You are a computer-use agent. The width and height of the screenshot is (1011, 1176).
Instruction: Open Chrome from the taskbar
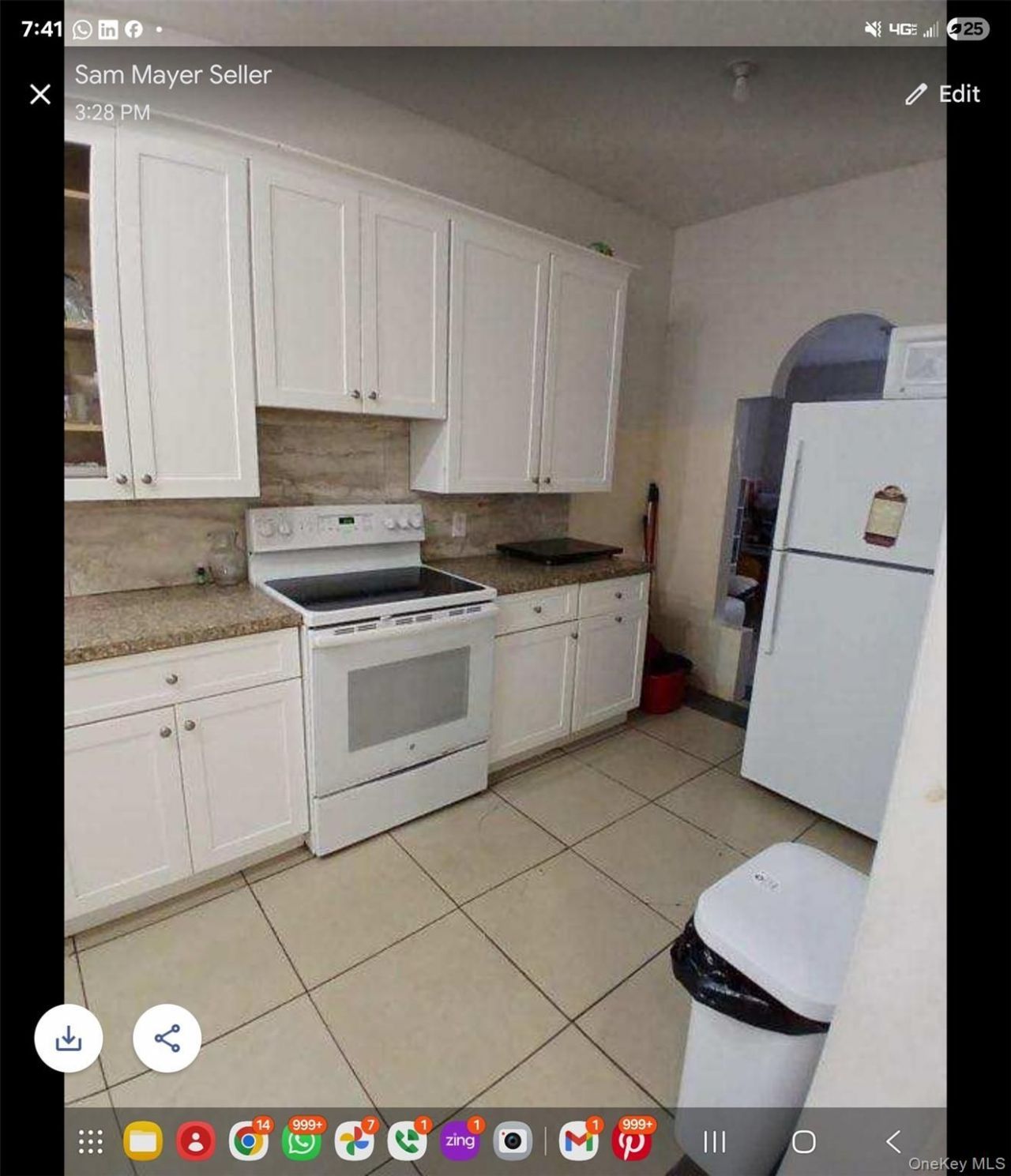[x=249, y=1141]
